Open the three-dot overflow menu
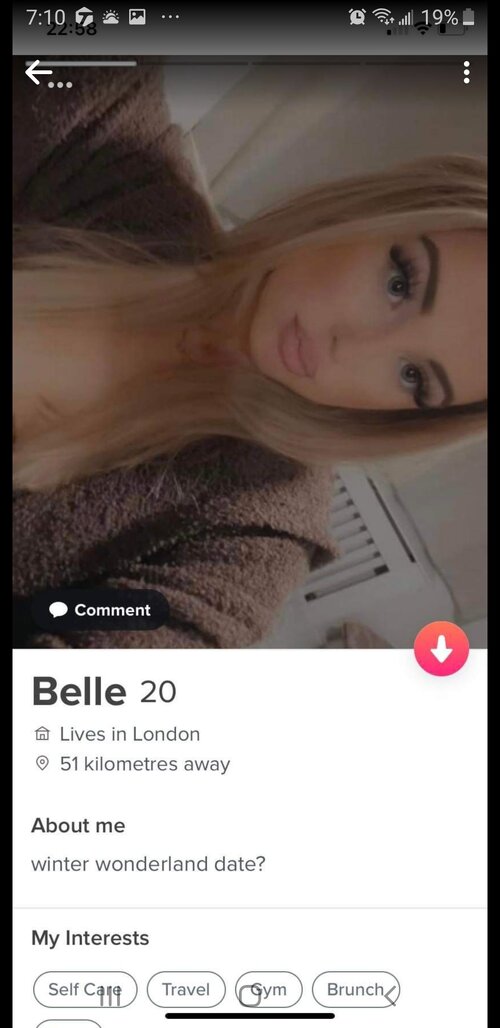 pyautogui.click(x=466, y=72)
